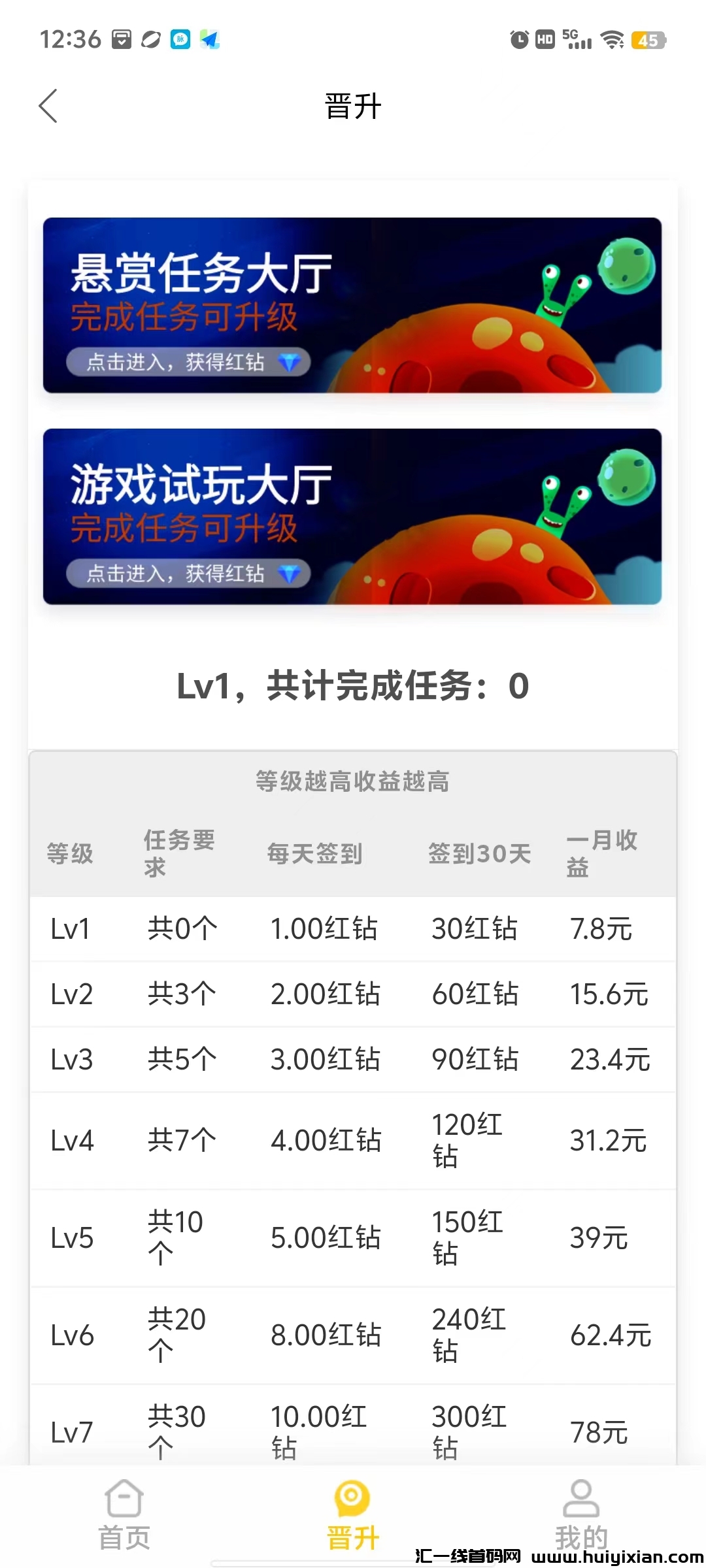The width and height of the screenshot is (706, 1568).
Task: Tap the blue diamond icon on 游戏试玩大厅 banner
Action: 286,575
